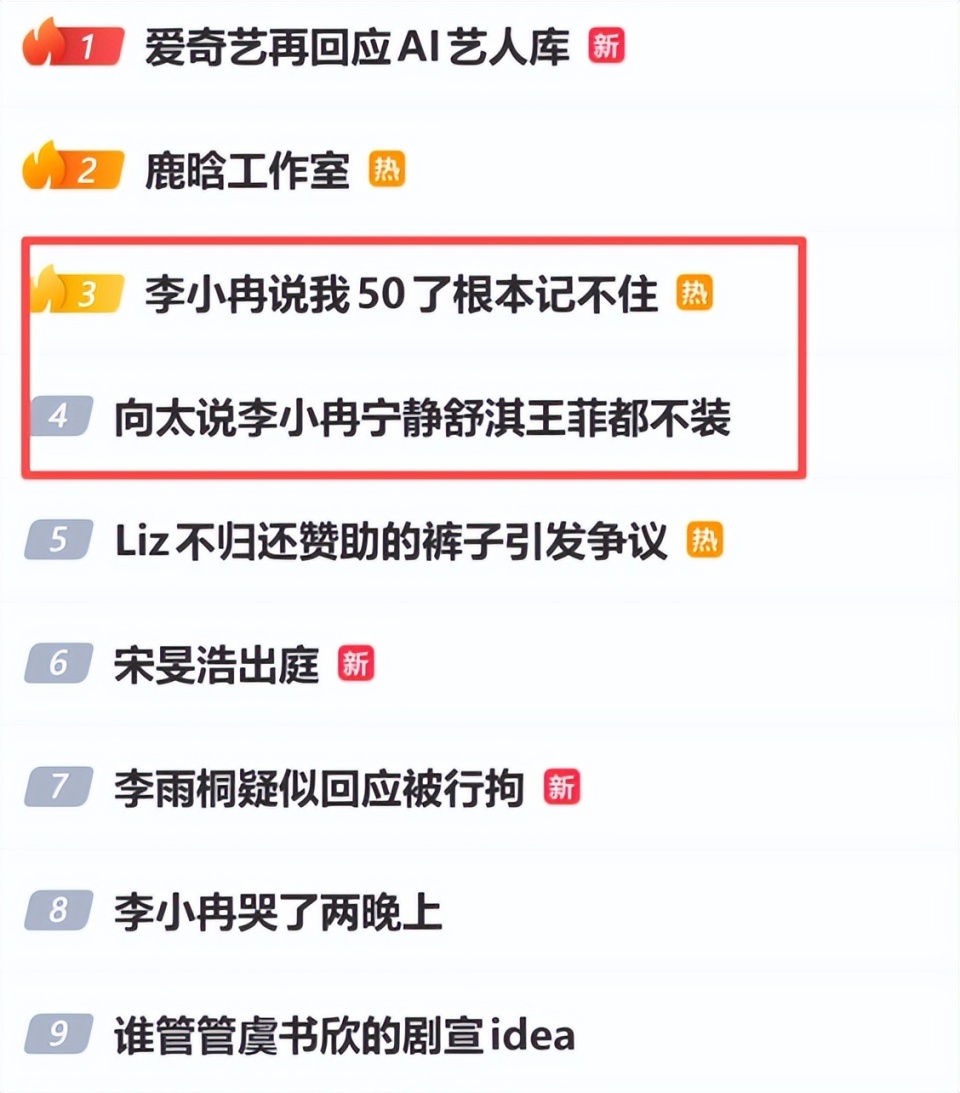Open 向太说李小冉宁静舒淇王菲都不装

[x=422, y=418]
